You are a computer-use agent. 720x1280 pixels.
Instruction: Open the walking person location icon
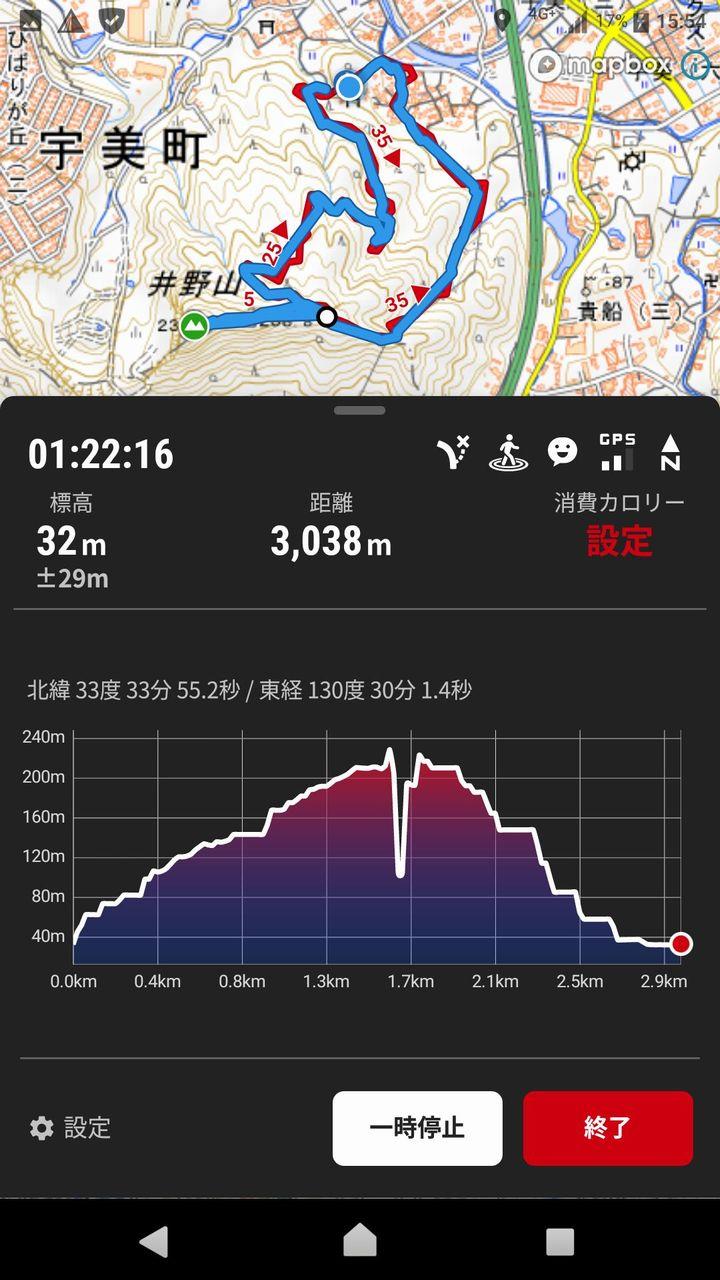coord(508,453)
